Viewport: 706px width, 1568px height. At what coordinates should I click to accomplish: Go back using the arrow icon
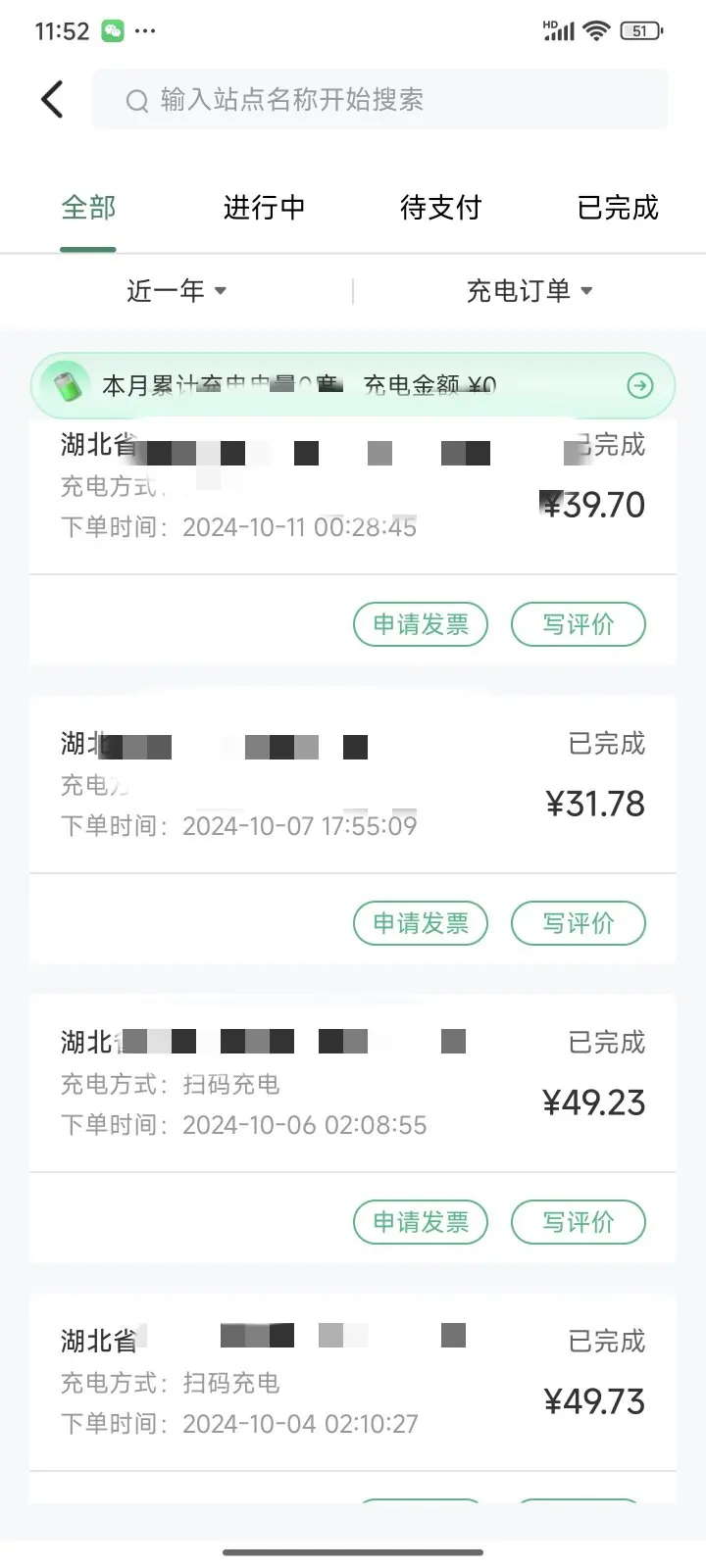(52, 99)
